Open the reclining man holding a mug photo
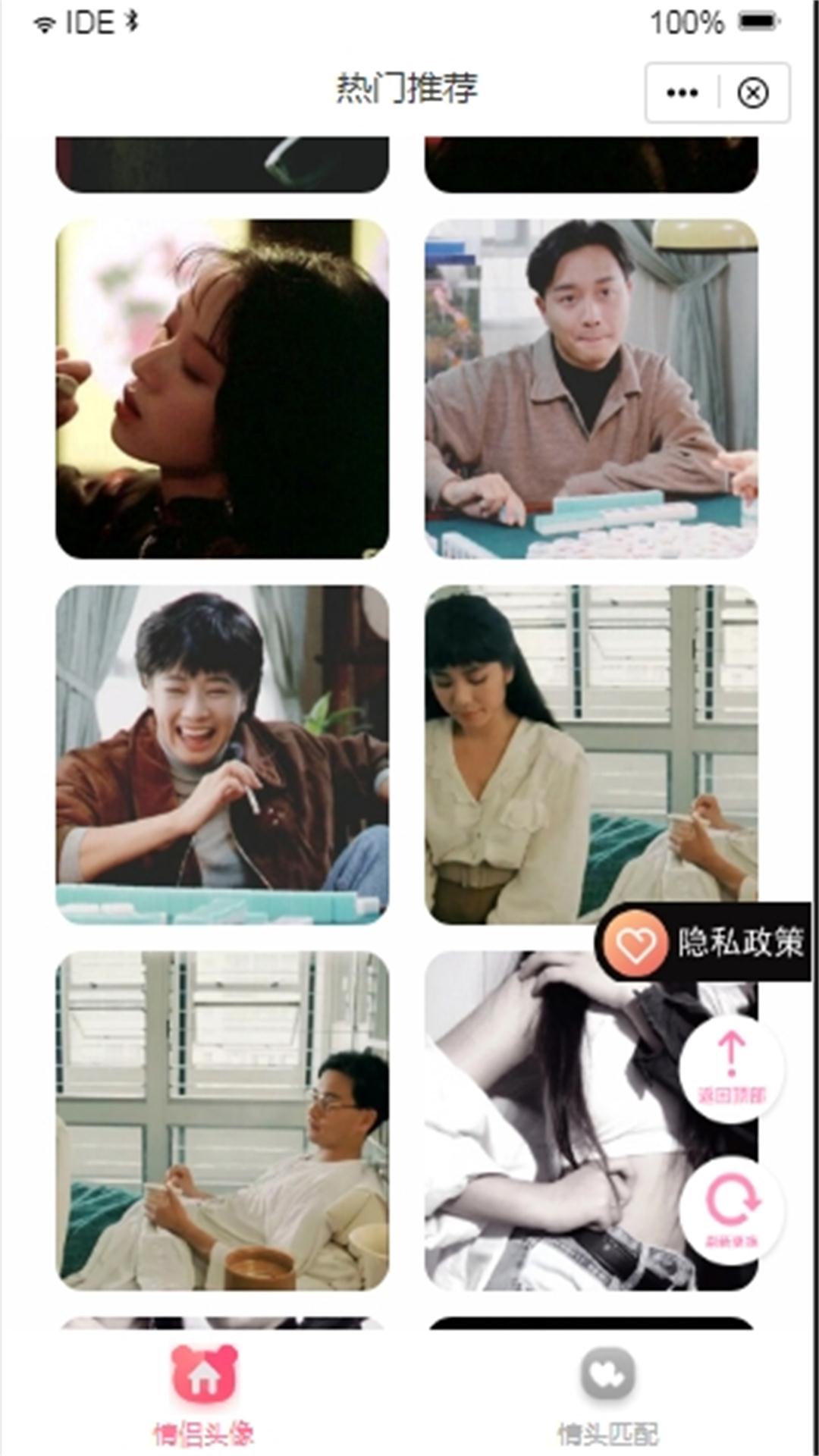The height and width of the screenshot is (1456, 819). [220, 1122]
